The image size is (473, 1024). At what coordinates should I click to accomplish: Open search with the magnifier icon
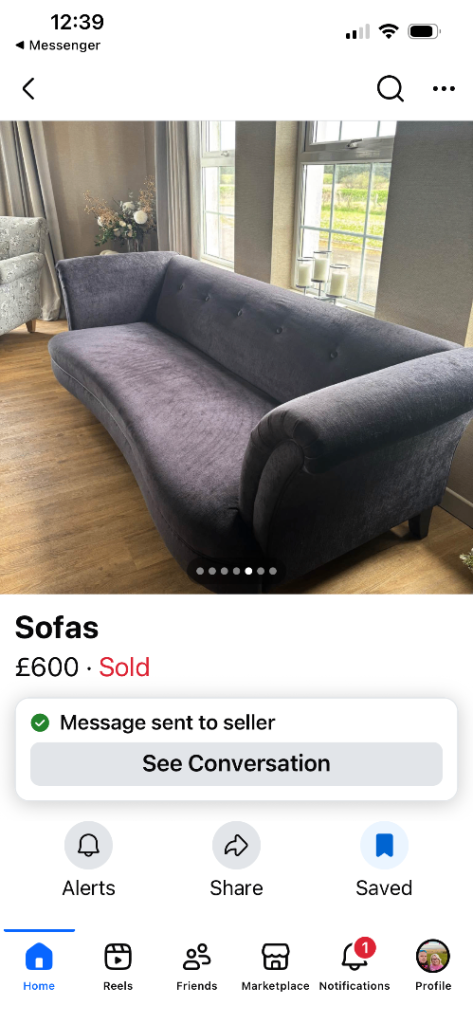(x=390, y=89)
